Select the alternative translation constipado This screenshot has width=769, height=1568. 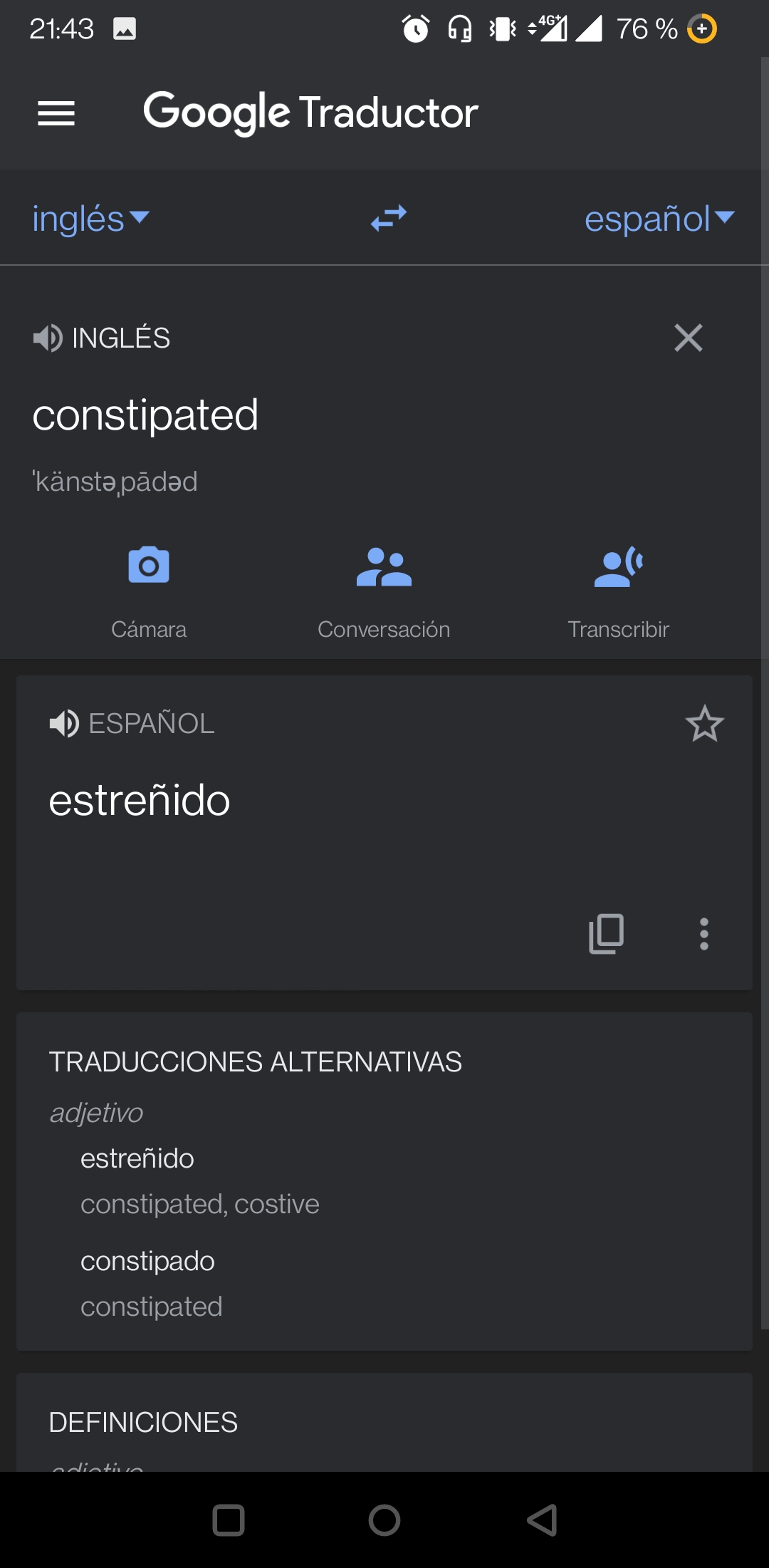coord(147,1260)
